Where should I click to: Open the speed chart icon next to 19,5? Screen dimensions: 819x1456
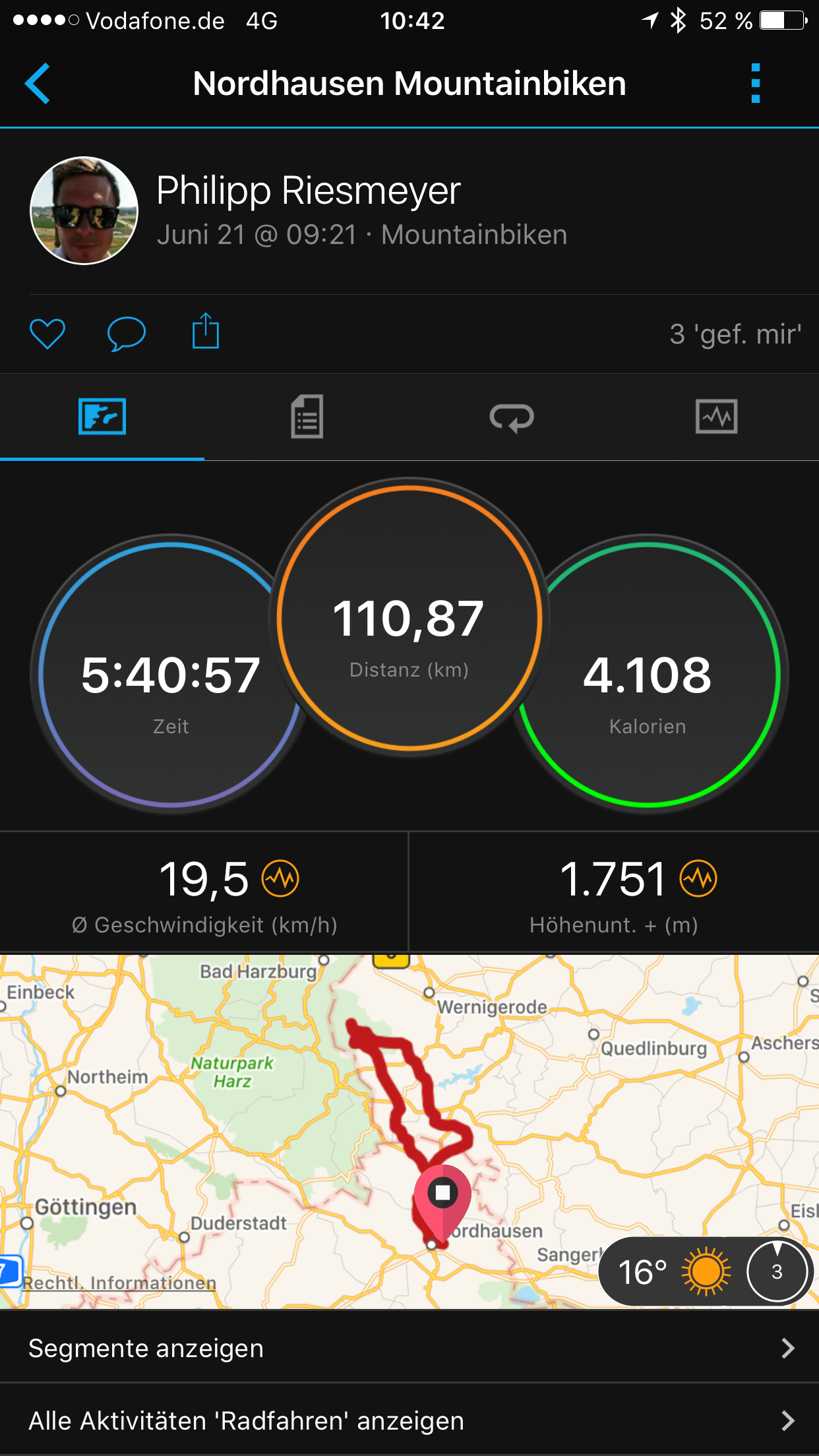[x=281, y=878]
